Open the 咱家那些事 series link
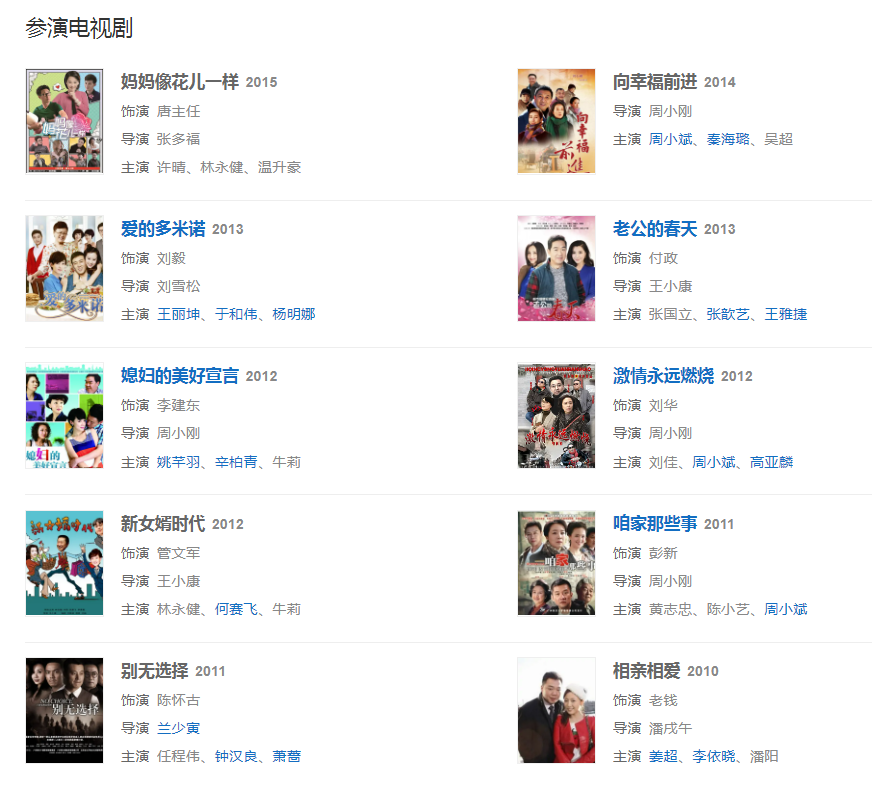The height and width of the screenshot is (785, 872). pyautogui.click(x=654, y=524)
